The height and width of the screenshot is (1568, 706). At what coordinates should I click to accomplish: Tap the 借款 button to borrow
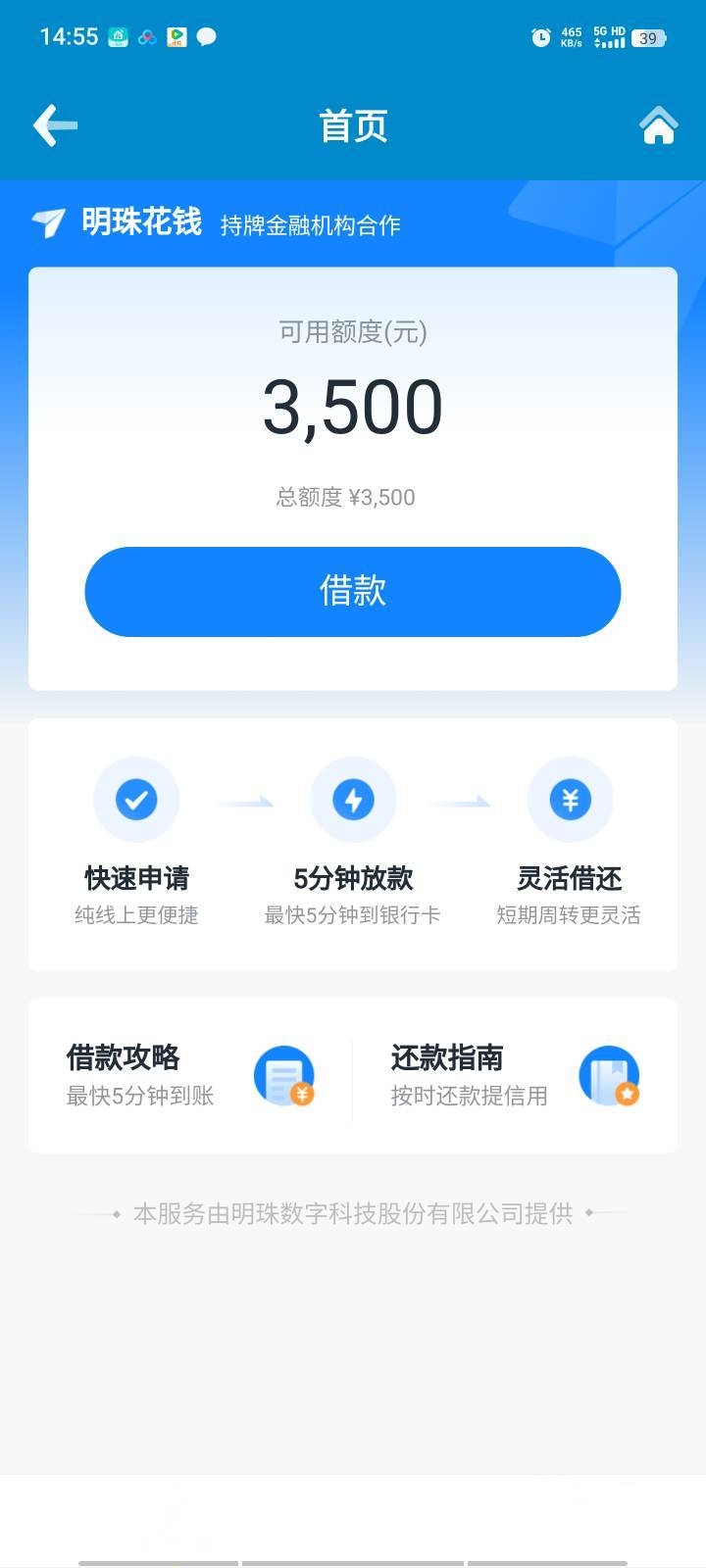(353, 592)
